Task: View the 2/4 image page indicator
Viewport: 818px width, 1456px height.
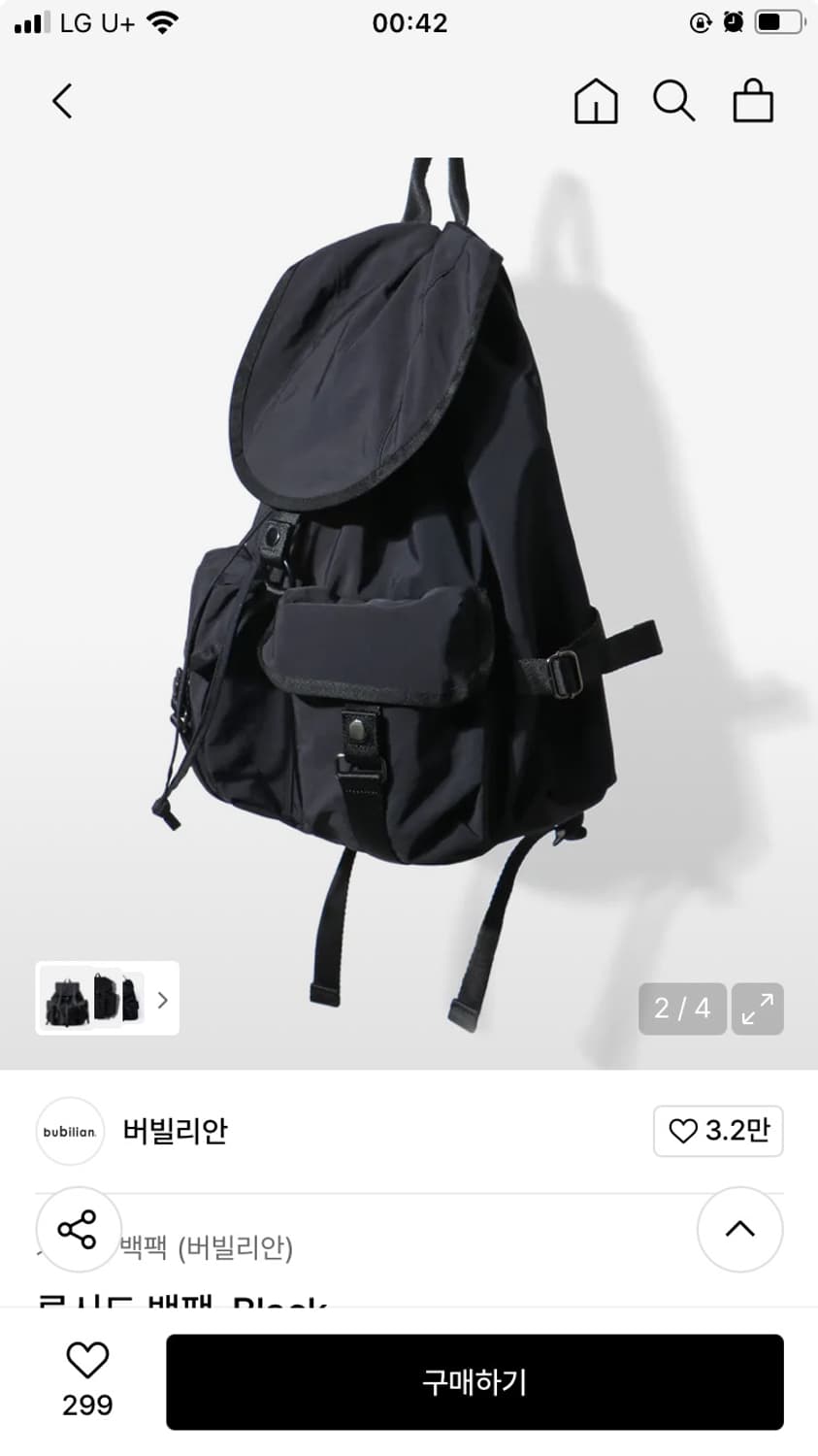Action: point(682,1009)
